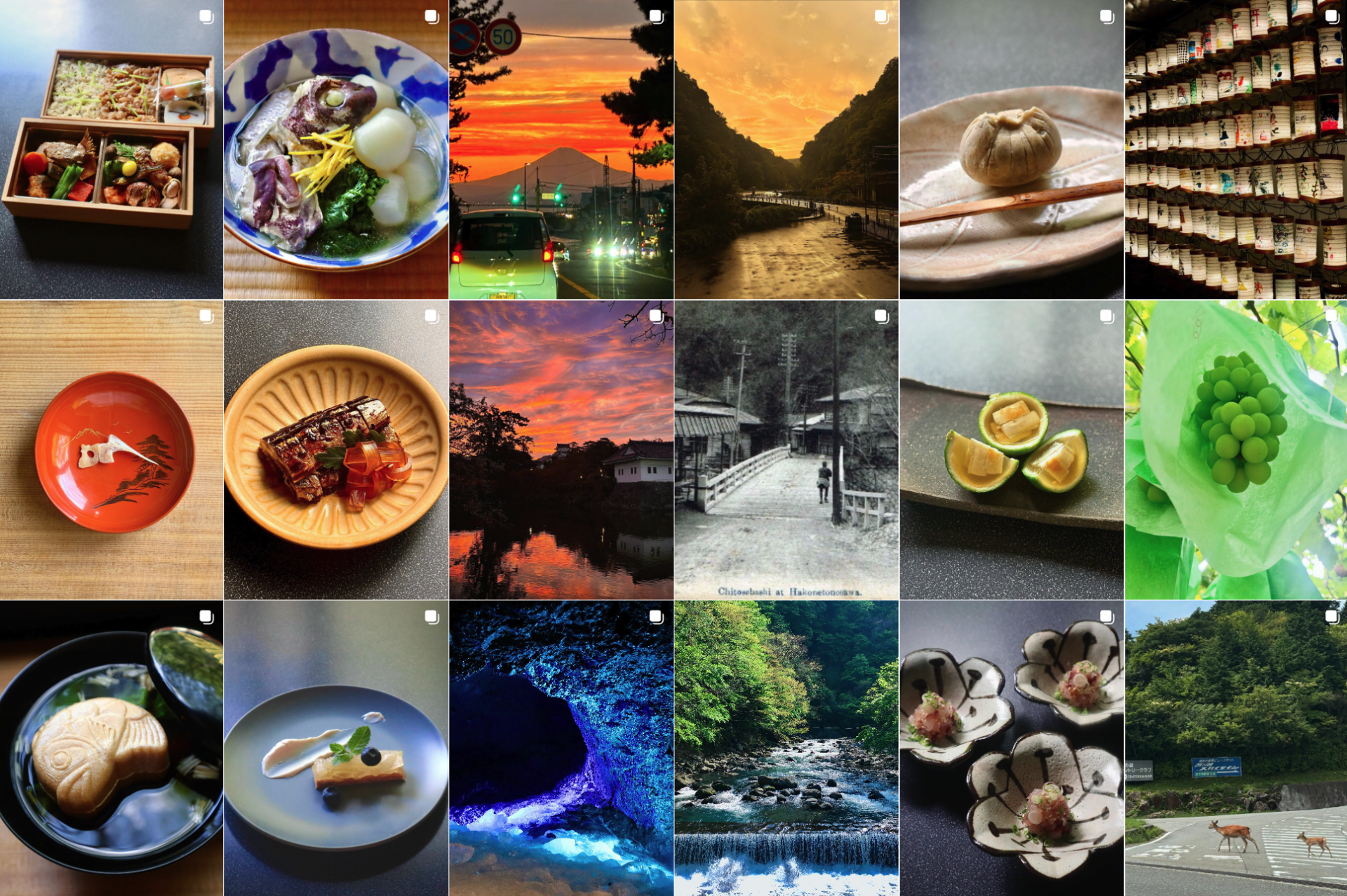View the Mount Fuji sunset traffic post
Image resolution: width=1347 pixels, height=896 pixels.
(561, 149)
